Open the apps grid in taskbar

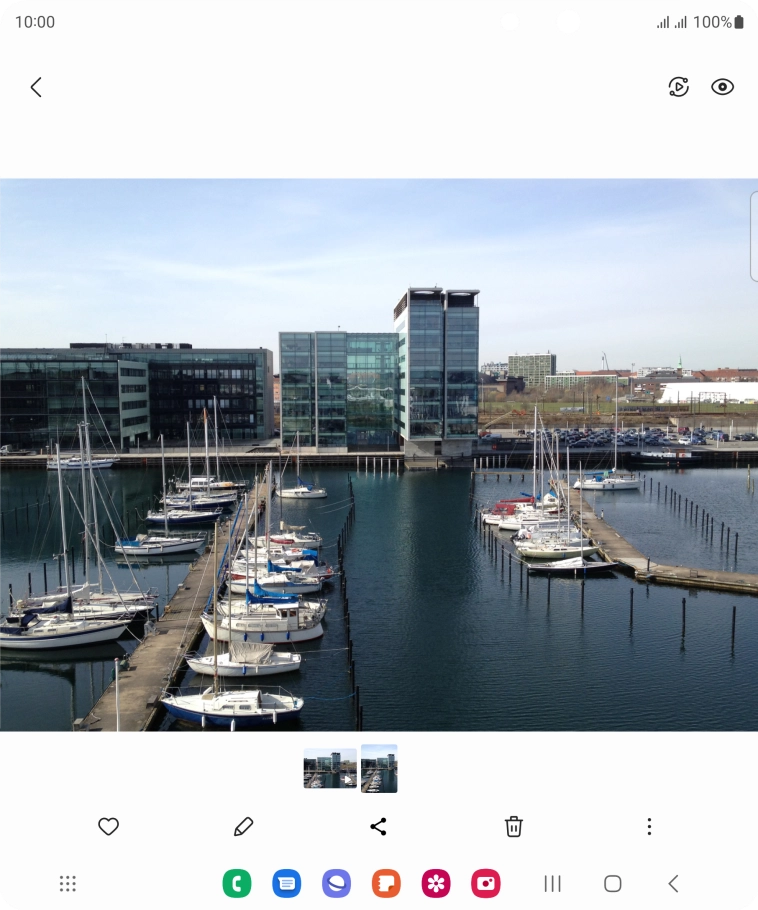coord(68,883)
